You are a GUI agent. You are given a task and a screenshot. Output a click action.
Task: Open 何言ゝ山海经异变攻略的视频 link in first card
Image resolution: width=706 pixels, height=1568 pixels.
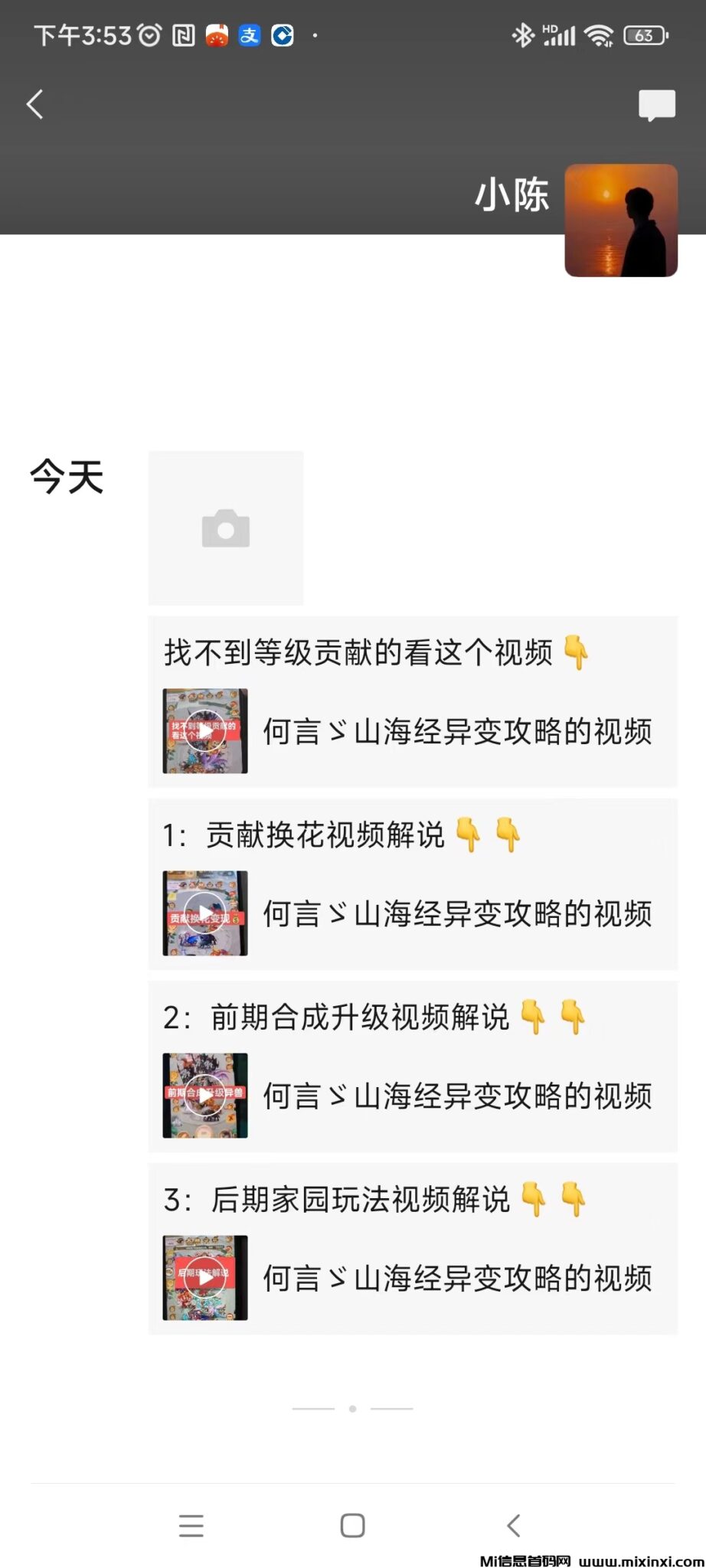pyautogui.click(x=457, y=733)
